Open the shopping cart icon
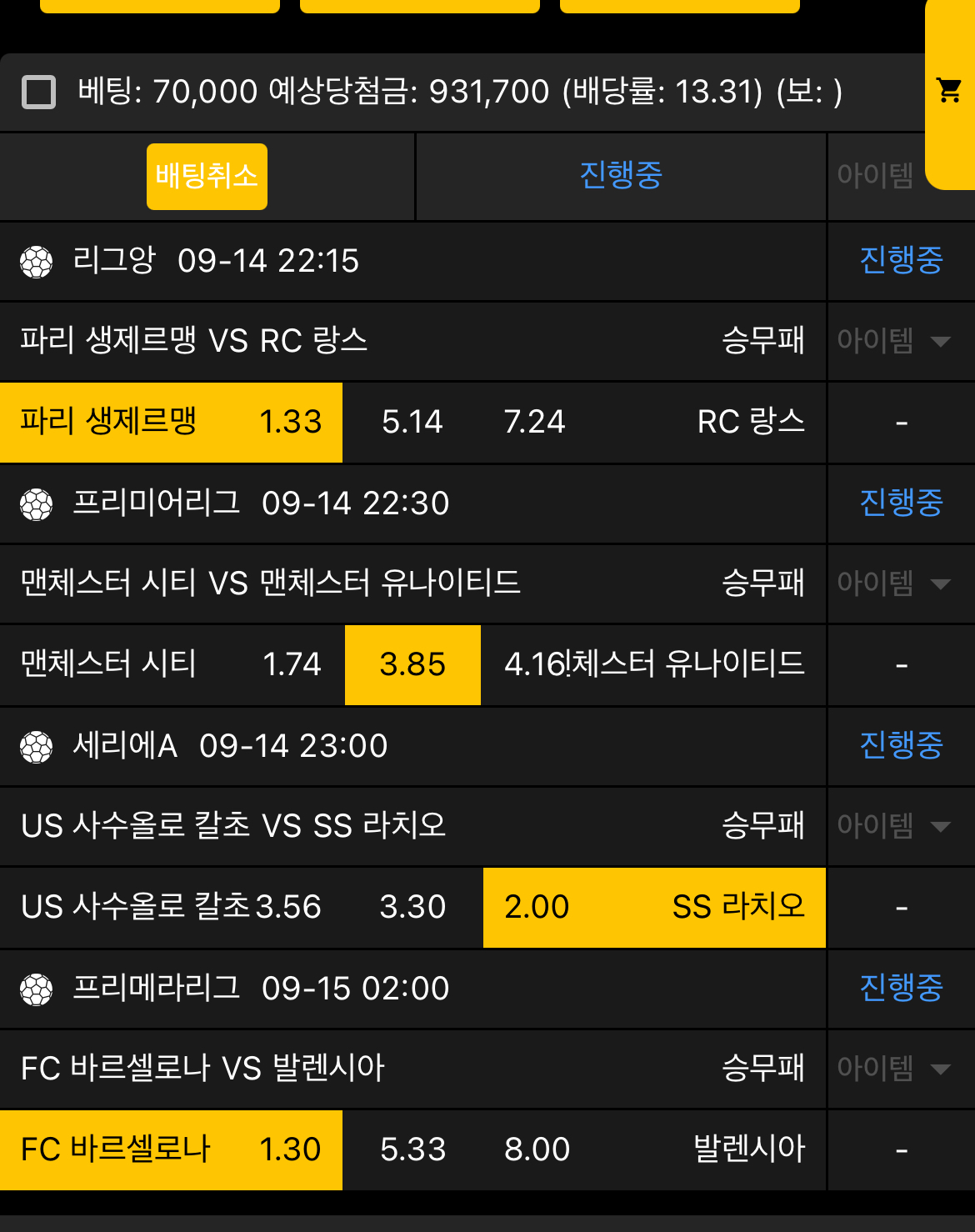The height and width of the screenshot is (1232, 975). point(949,90)
